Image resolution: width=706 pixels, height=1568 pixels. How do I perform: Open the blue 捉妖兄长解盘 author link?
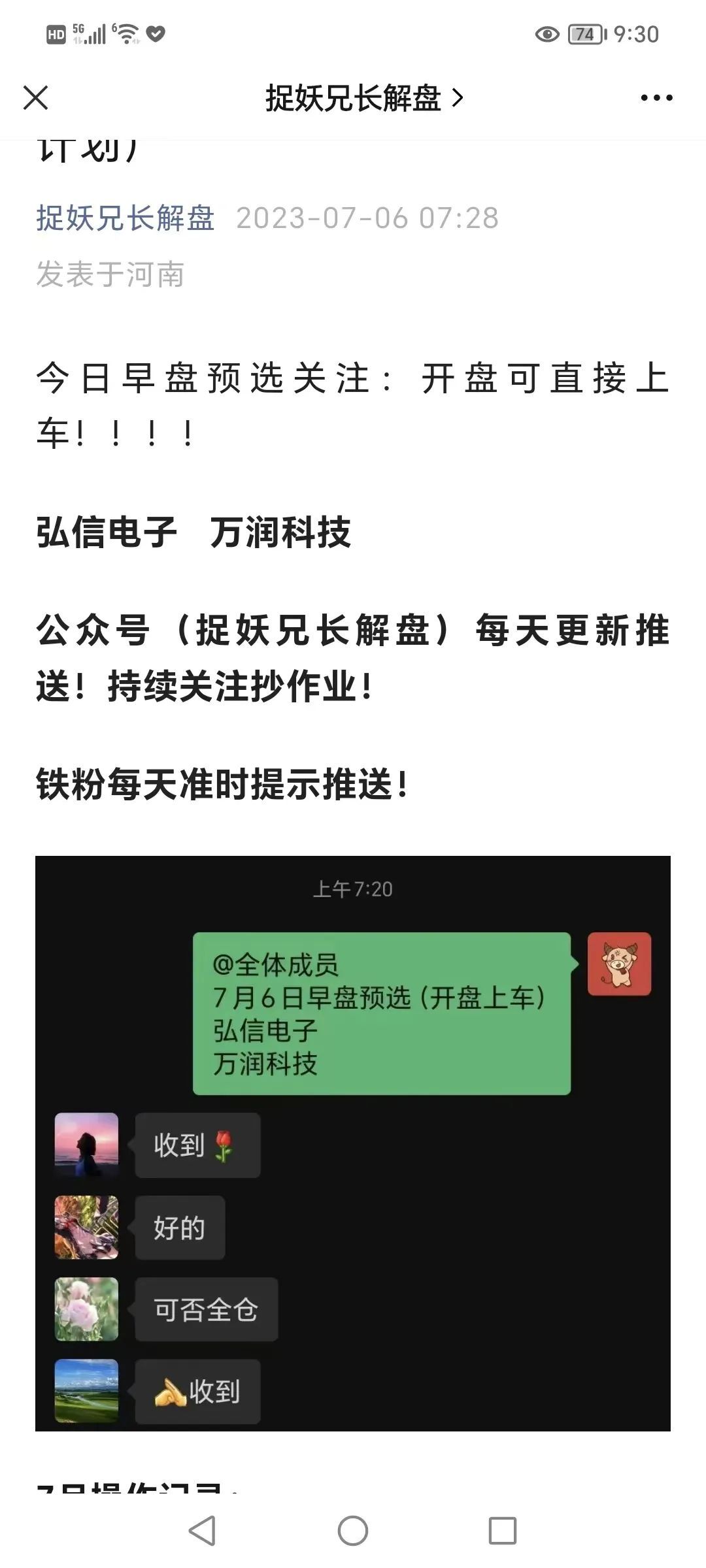coord(126,218)
